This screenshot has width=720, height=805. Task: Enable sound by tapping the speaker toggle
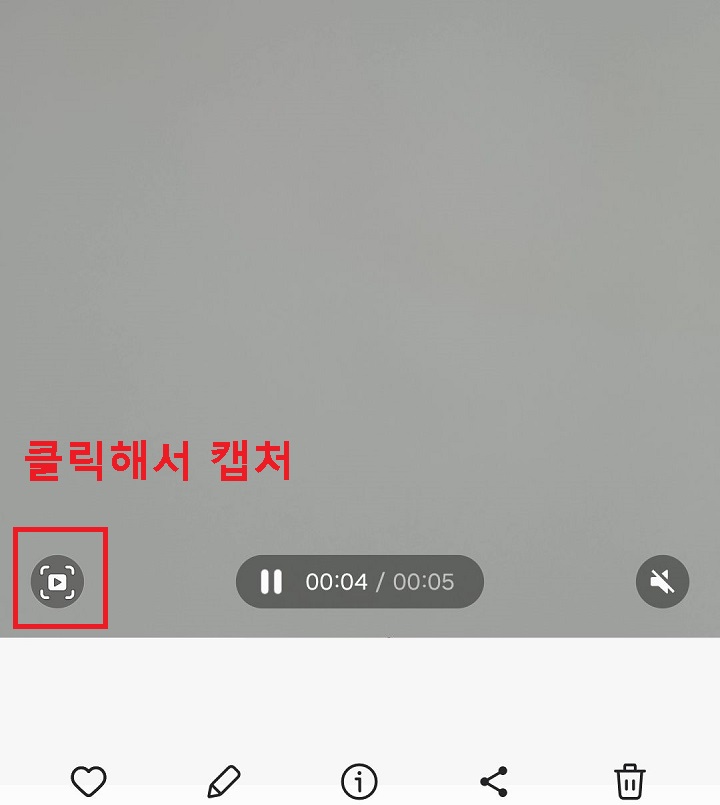click(661, 581)
